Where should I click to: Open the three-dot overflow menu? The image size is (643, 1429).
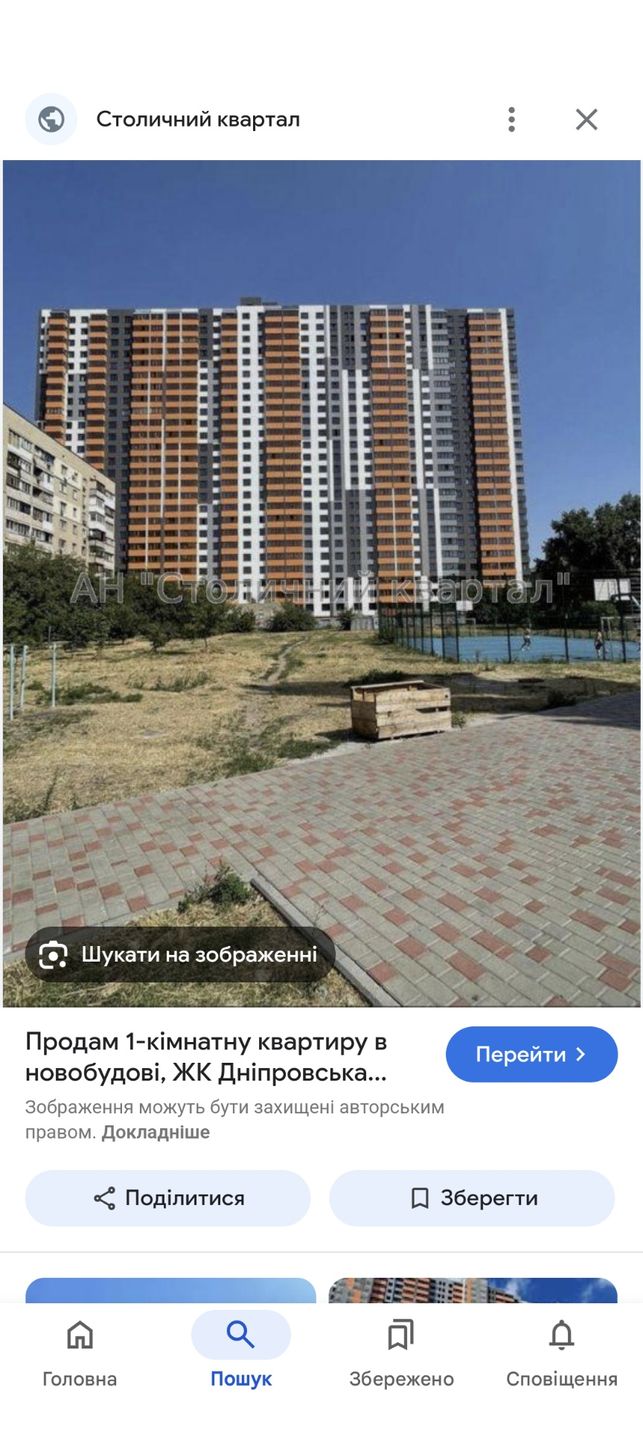[x=511, y=120]
